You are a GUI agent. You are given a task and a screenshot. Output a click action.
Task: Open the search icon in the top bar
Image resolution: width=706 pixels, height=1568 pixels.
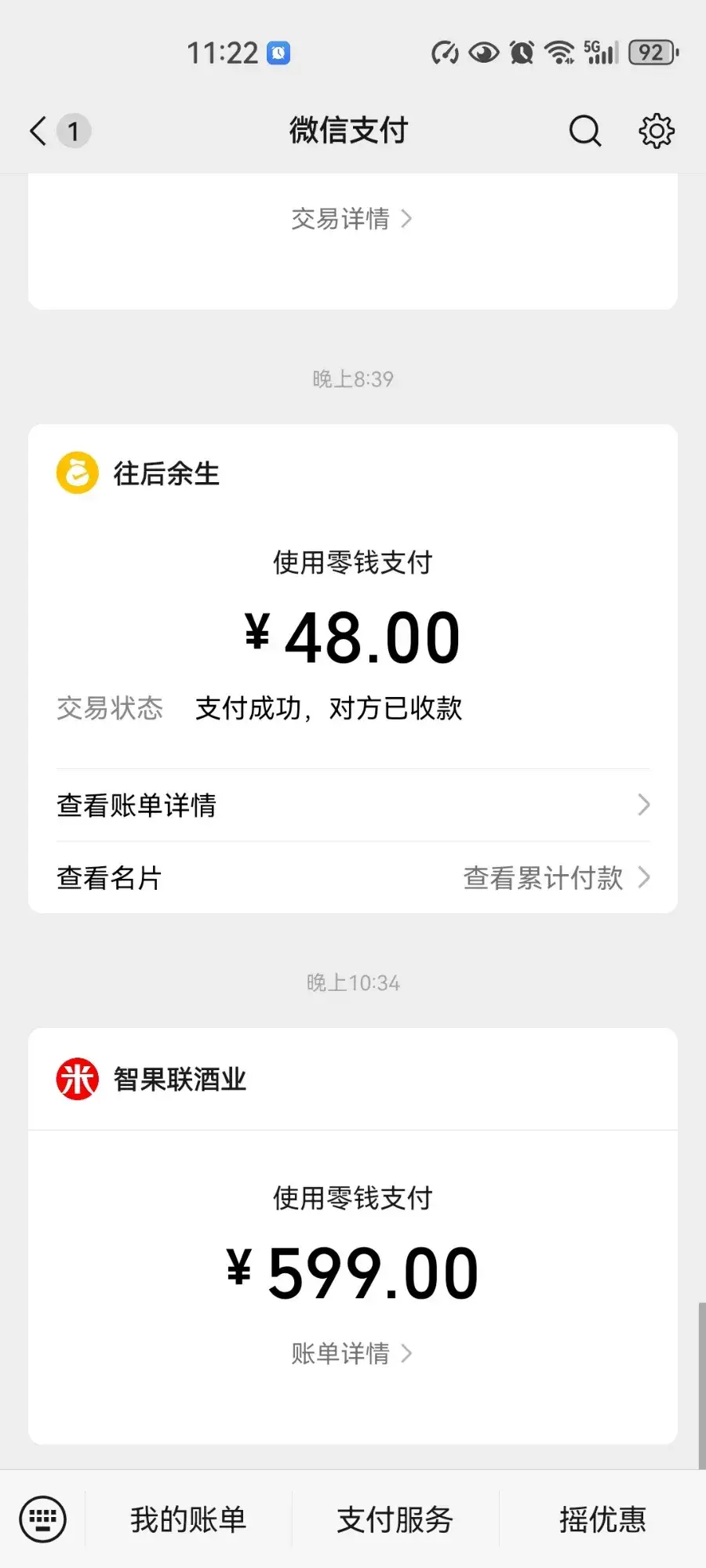(584, 131)
